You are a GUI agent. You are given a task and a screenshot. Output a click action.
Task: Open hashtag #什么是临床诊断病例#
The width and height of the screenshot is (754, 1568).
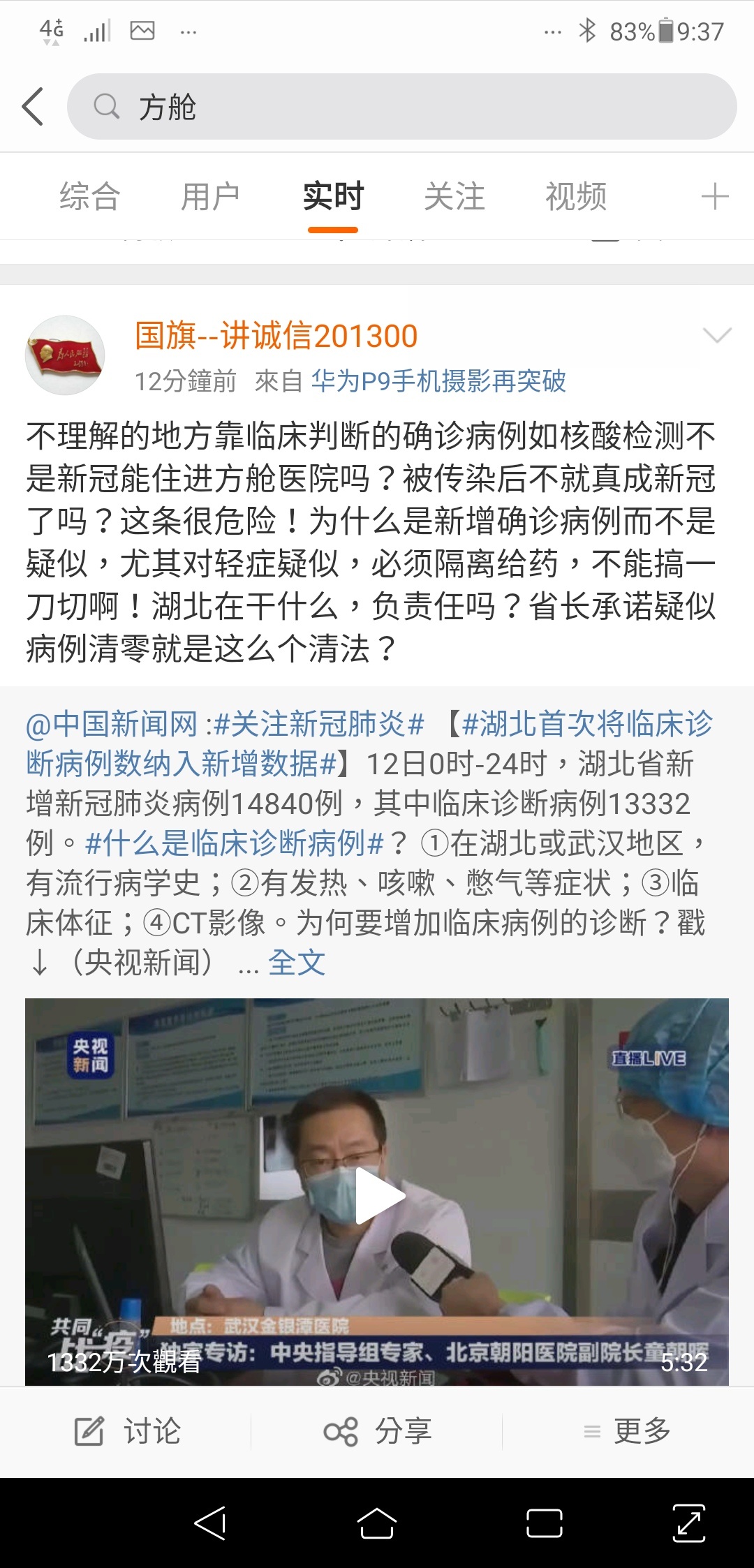[x=235, y=843]
